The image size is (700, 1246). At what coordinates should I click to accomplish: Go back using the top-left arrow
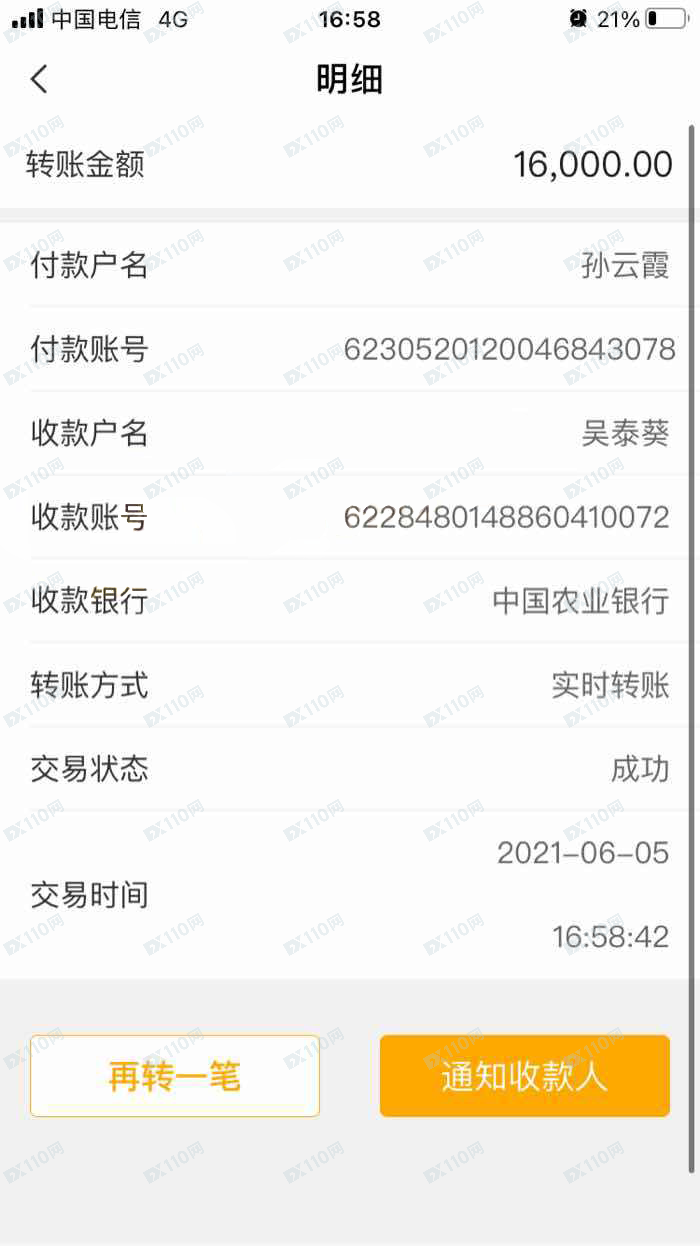coord(39,79)
